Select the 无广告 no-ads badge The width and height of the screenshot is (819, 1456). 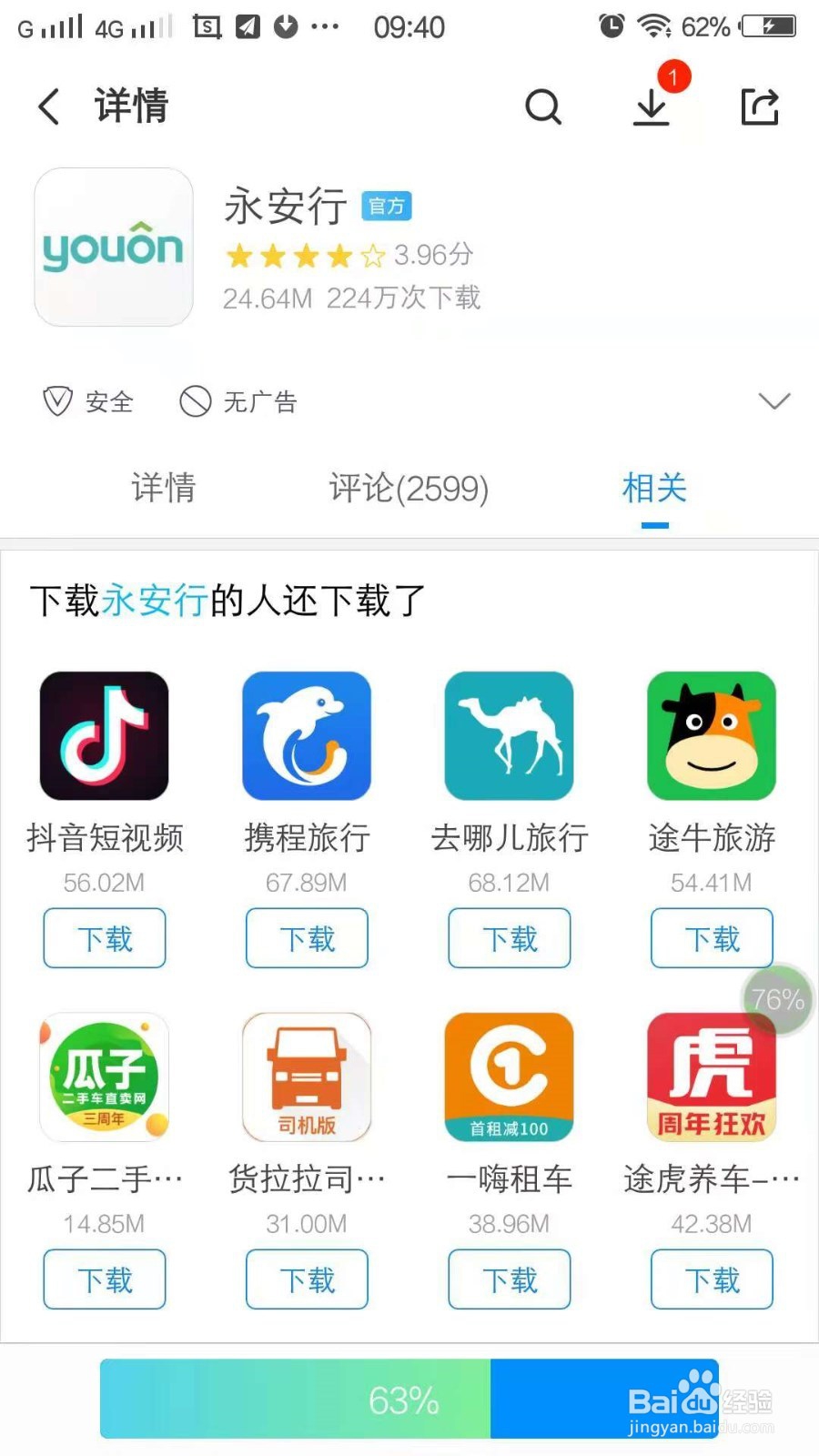point(238,401)
